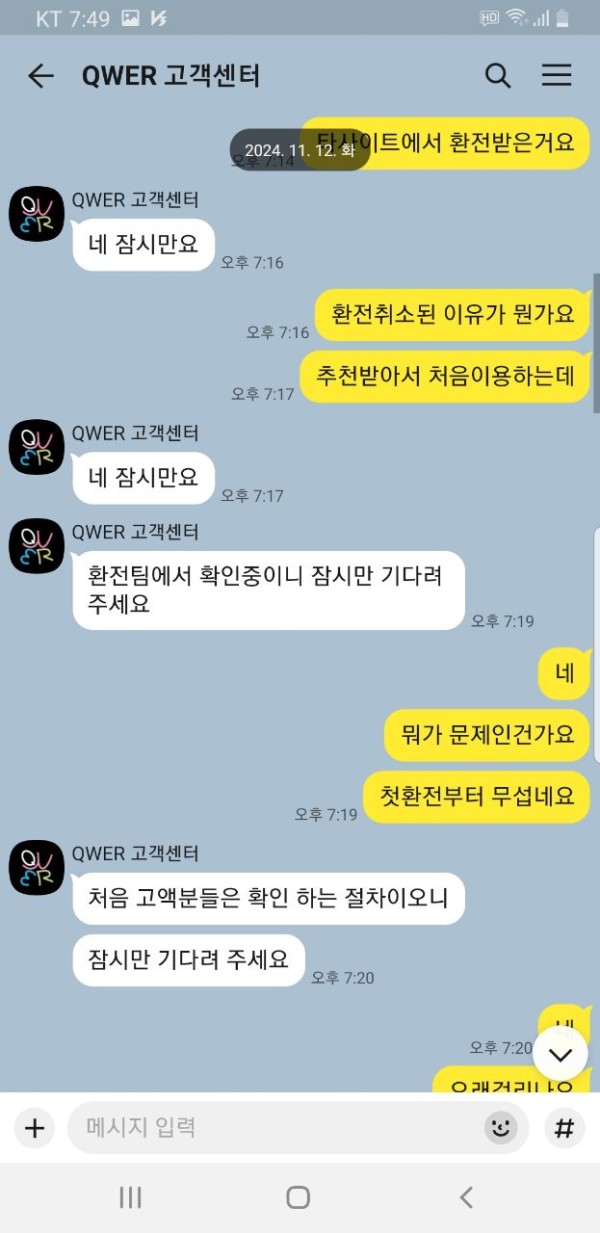This screenshot has height=1233, width=600.
Task: Open QWER 고객센터 profile picture above 환전팀에서 message
Action: pyautogui.click(x=37, y=546)
